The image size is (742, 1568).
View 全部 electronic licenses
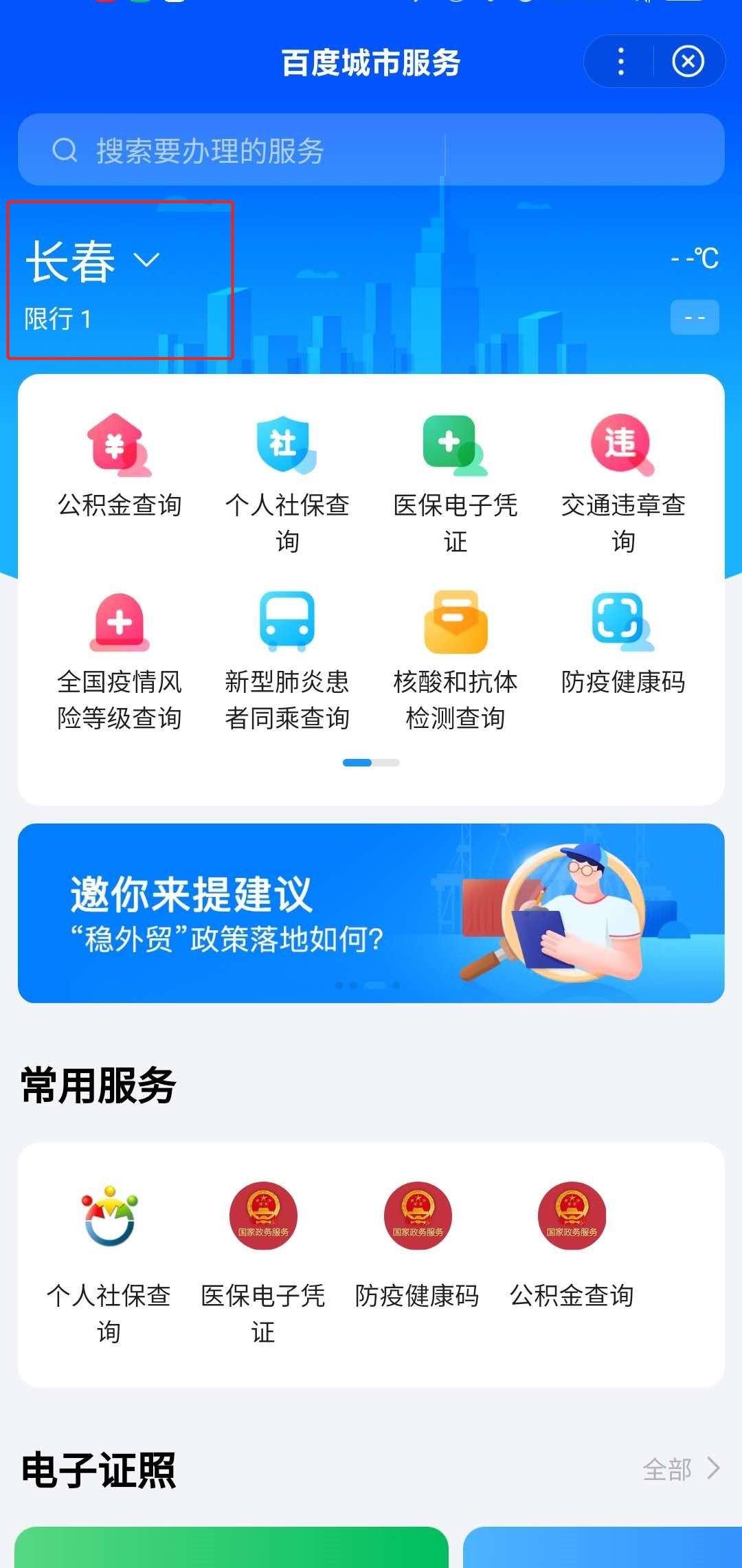(x=680, y=1470)
